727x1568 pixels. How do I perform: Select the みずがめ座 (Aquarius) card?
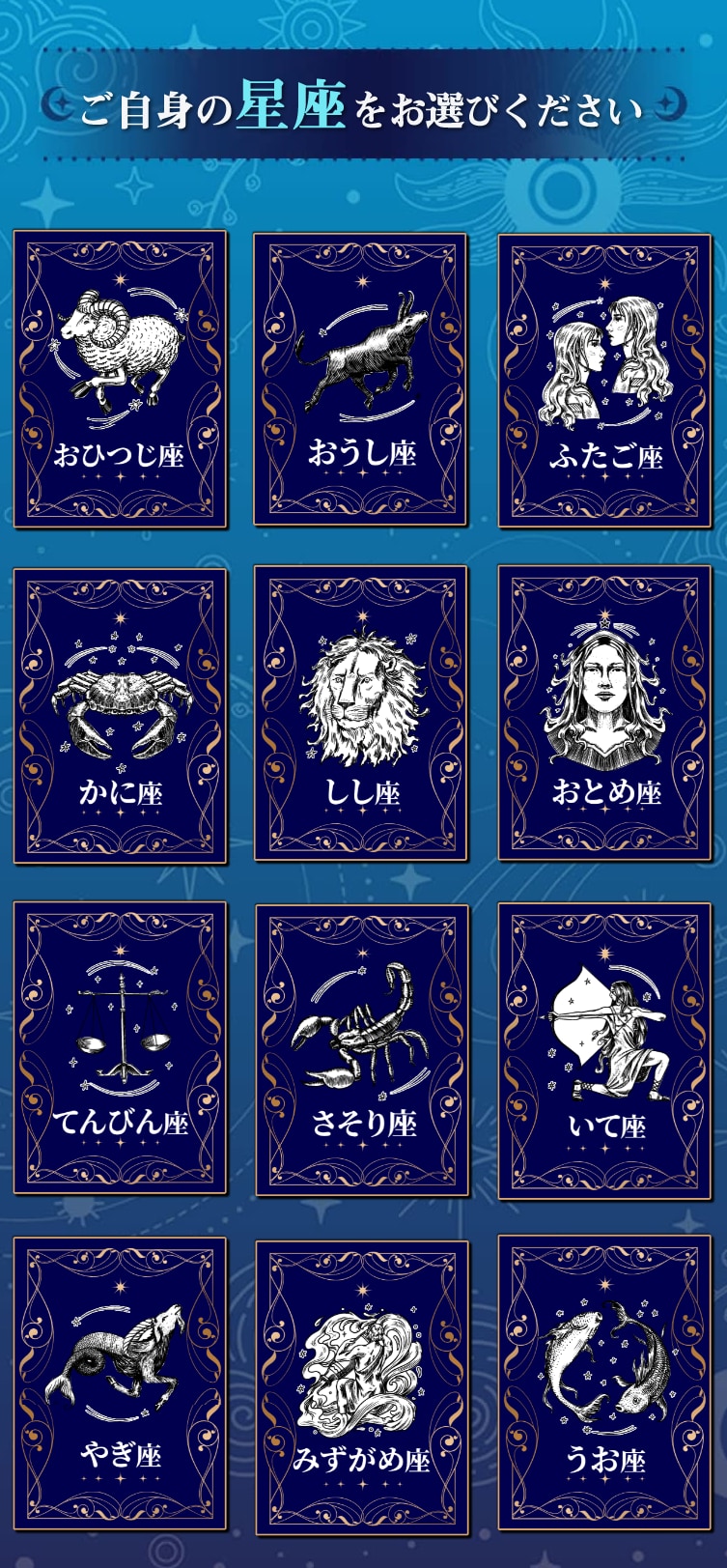click(x=362, y=1387)
